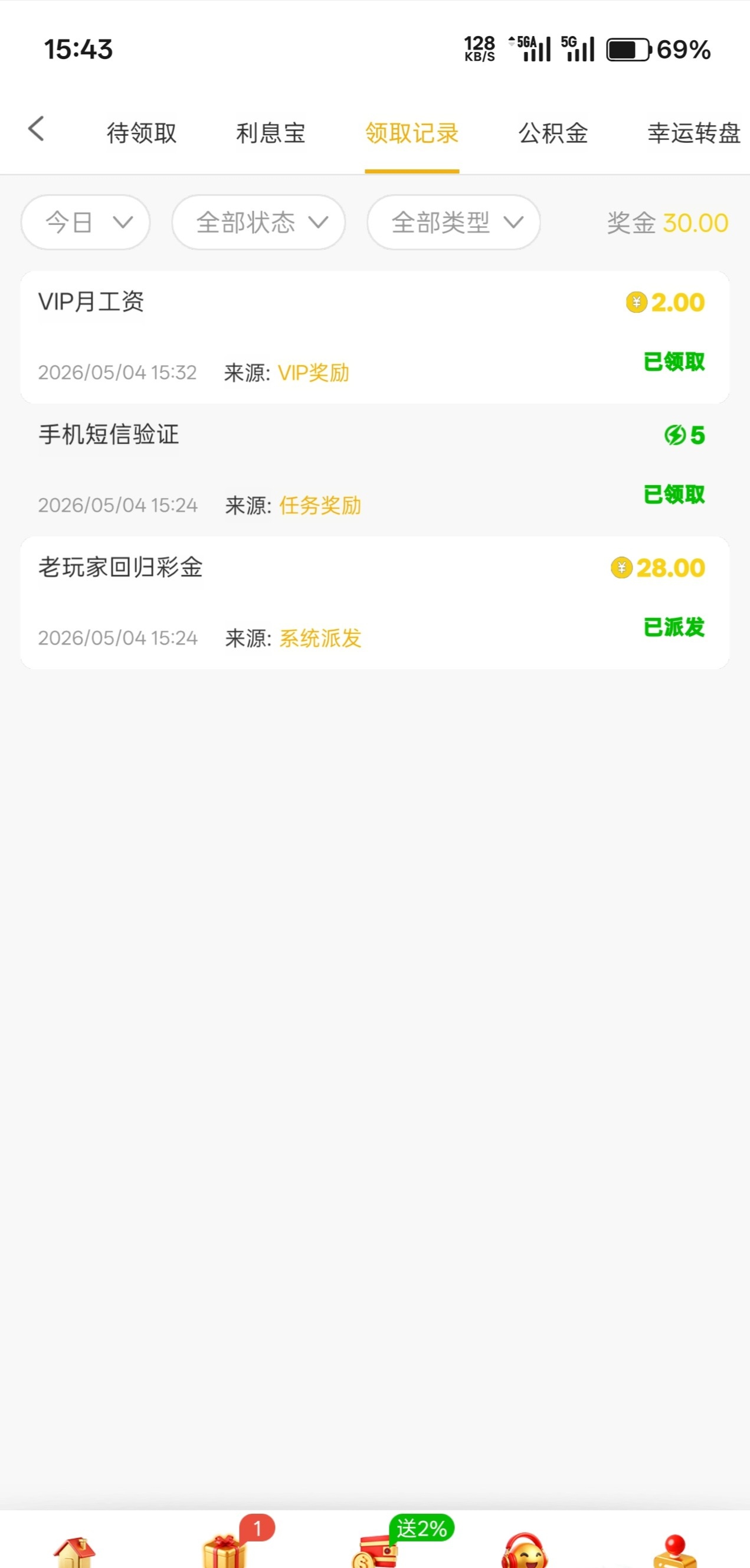Tap the home icon in bottom bar
750x1568 pixels.
coord(75,1551)
